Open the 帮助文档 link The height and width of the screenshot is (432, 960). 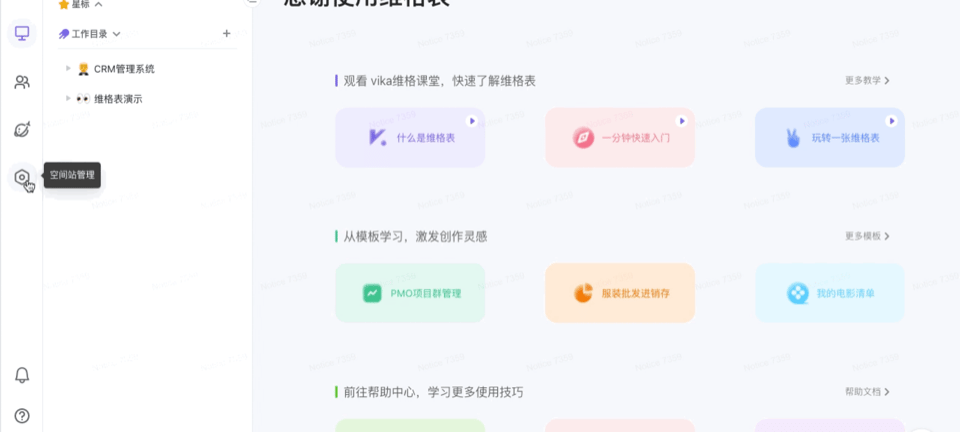point(866,392)
